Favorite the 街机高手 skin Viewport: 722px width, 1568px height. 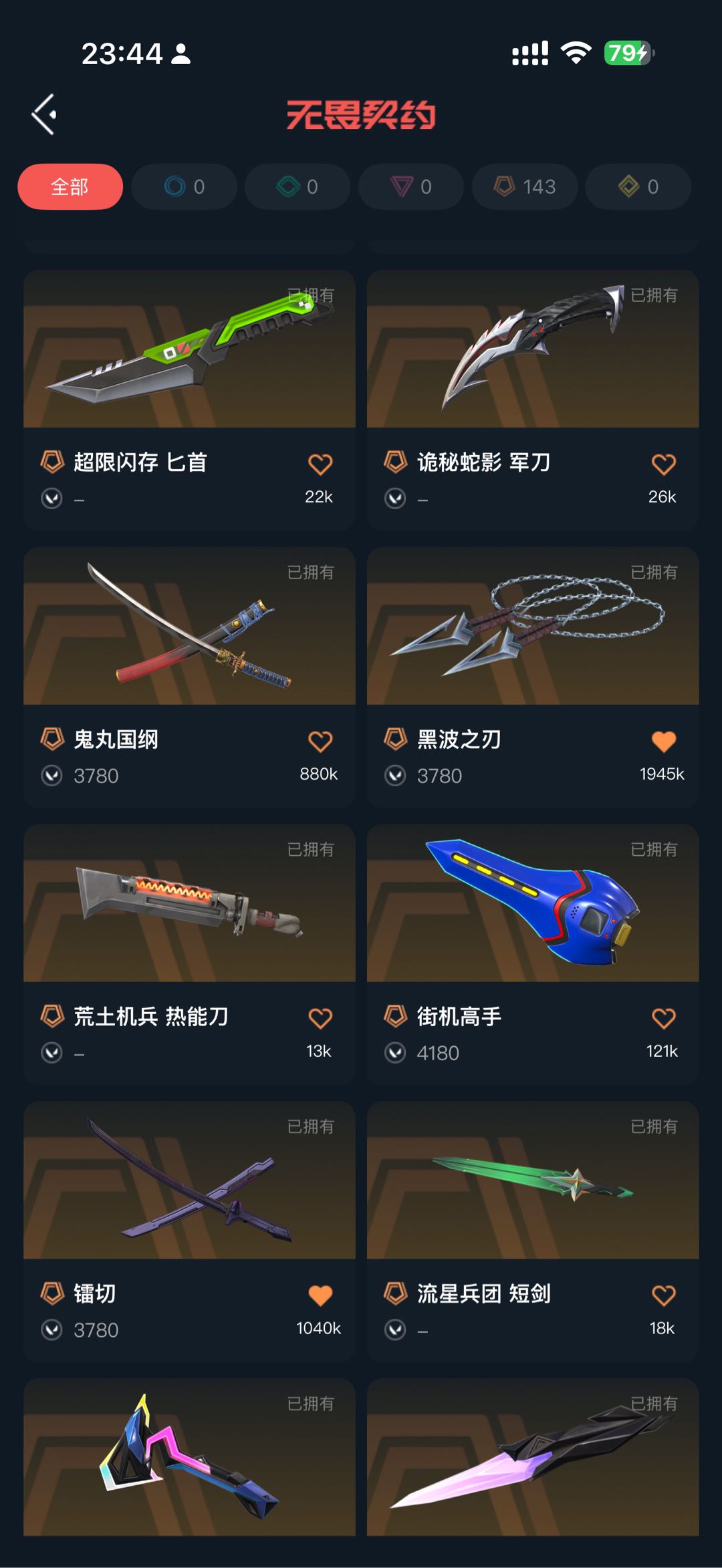pos(663,1019)
